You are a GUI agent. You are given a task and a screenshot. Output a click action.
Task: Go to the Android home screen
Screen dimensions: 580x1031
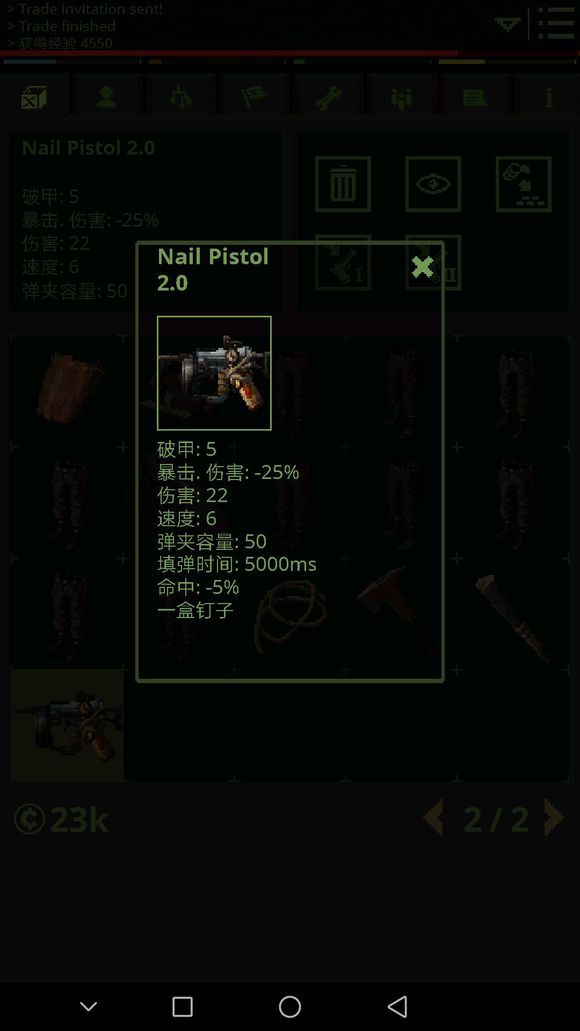pyautogui.click(x=289, y=1006)
